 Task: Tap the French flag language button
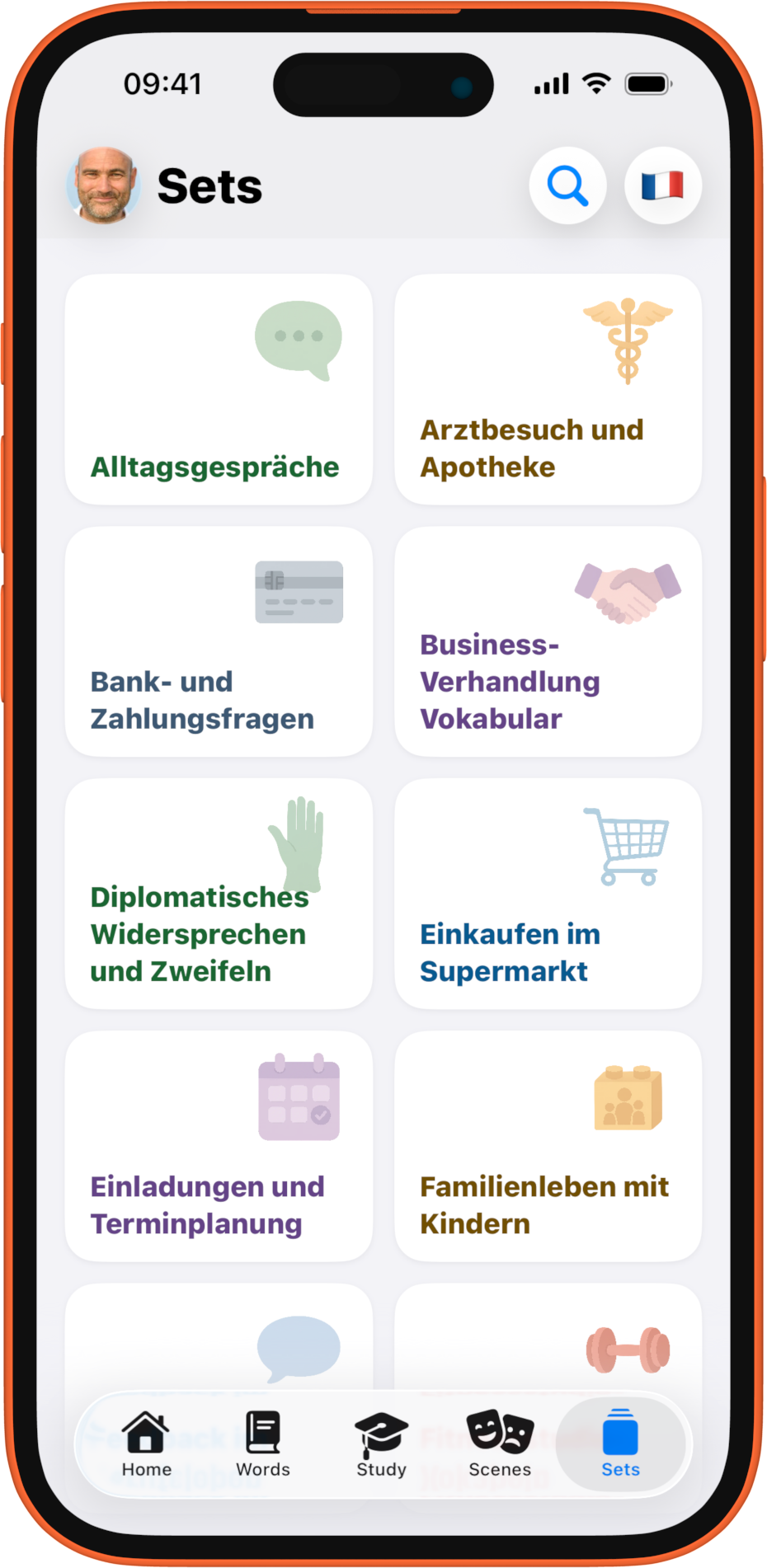pyautogui.click(x=663, y=186)
